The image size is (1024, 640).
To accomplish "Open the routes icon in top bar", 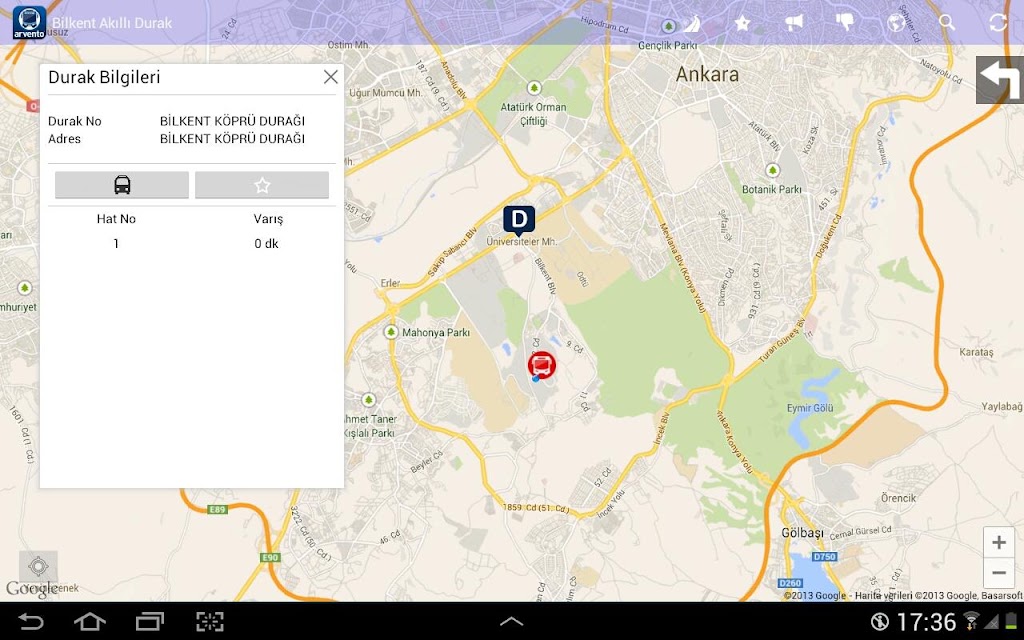I will point(691,24).
